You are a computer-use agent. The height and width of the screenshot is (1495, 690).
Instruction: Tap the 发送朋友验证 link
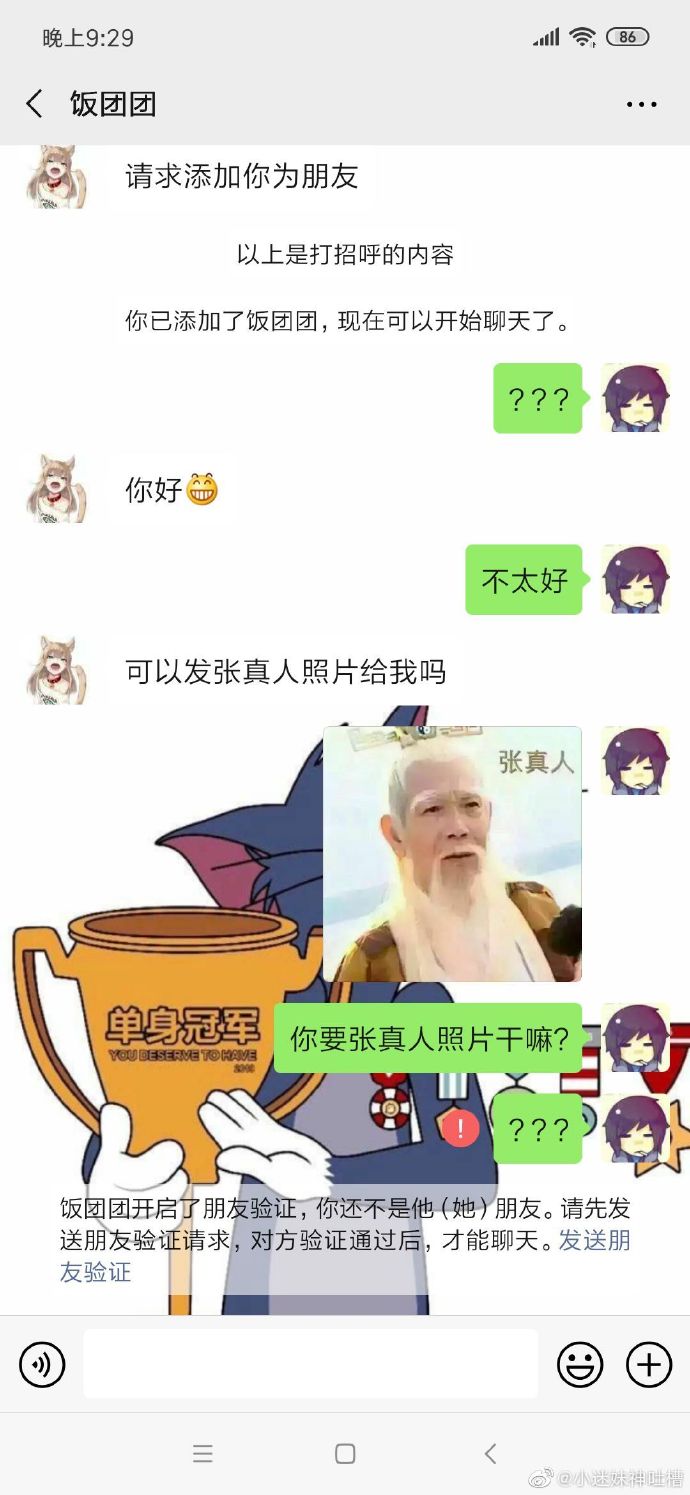pos(593,1241)
